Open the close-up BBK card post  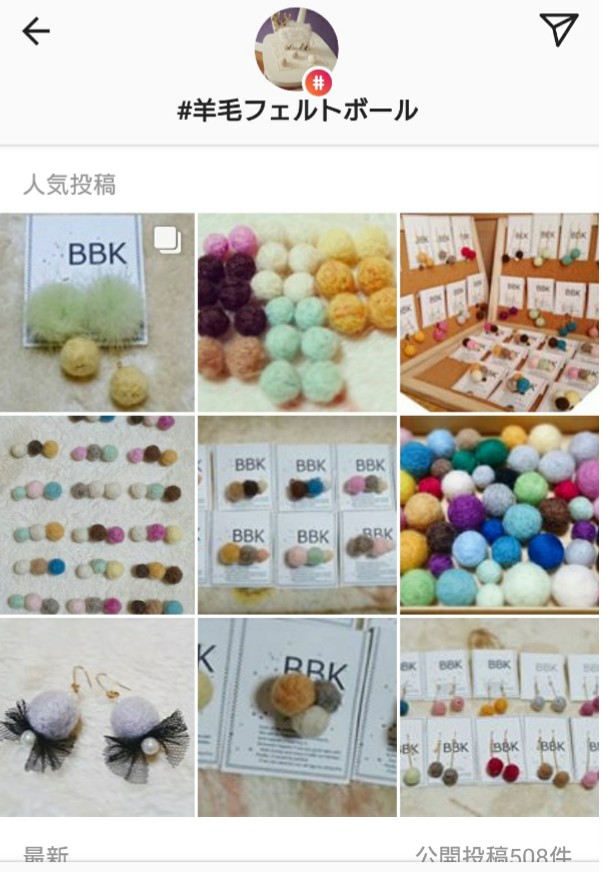coord(297,717)
